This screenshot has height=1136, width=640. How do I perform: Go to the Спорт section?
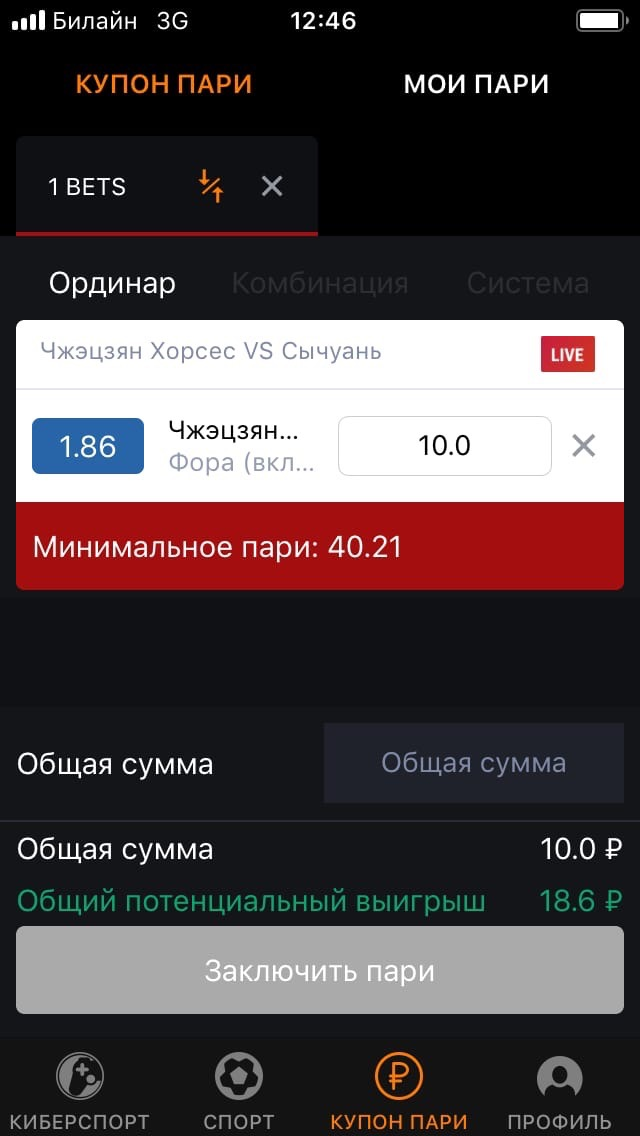coord(239,1092)
